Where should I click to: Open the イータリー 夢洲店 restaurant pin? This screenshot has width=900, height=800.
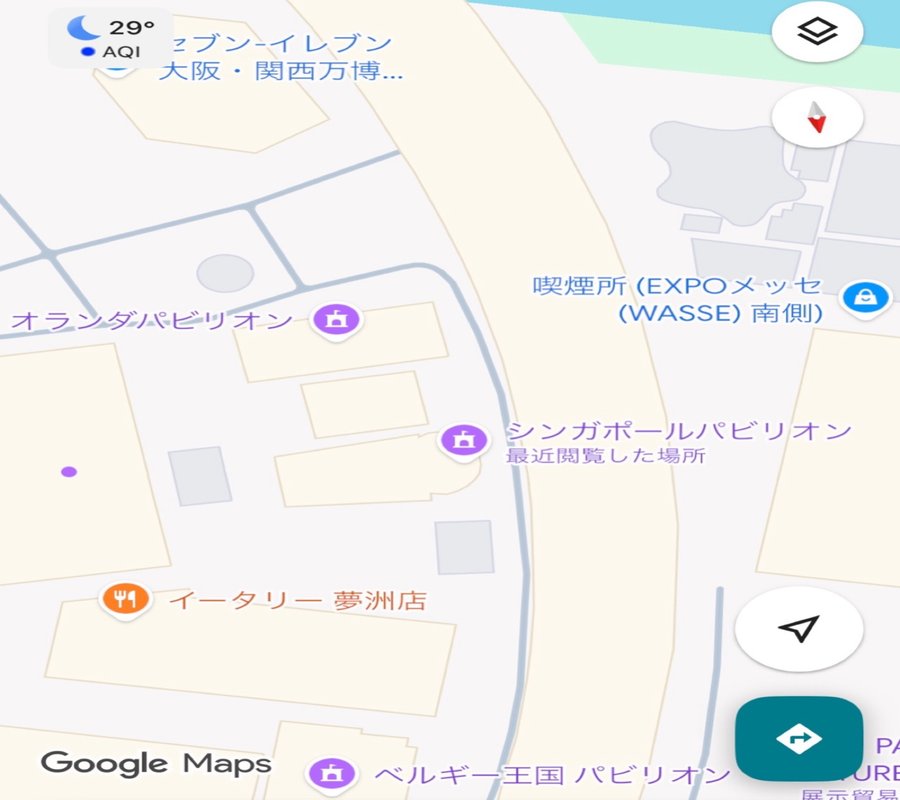(x=125, y=599)
